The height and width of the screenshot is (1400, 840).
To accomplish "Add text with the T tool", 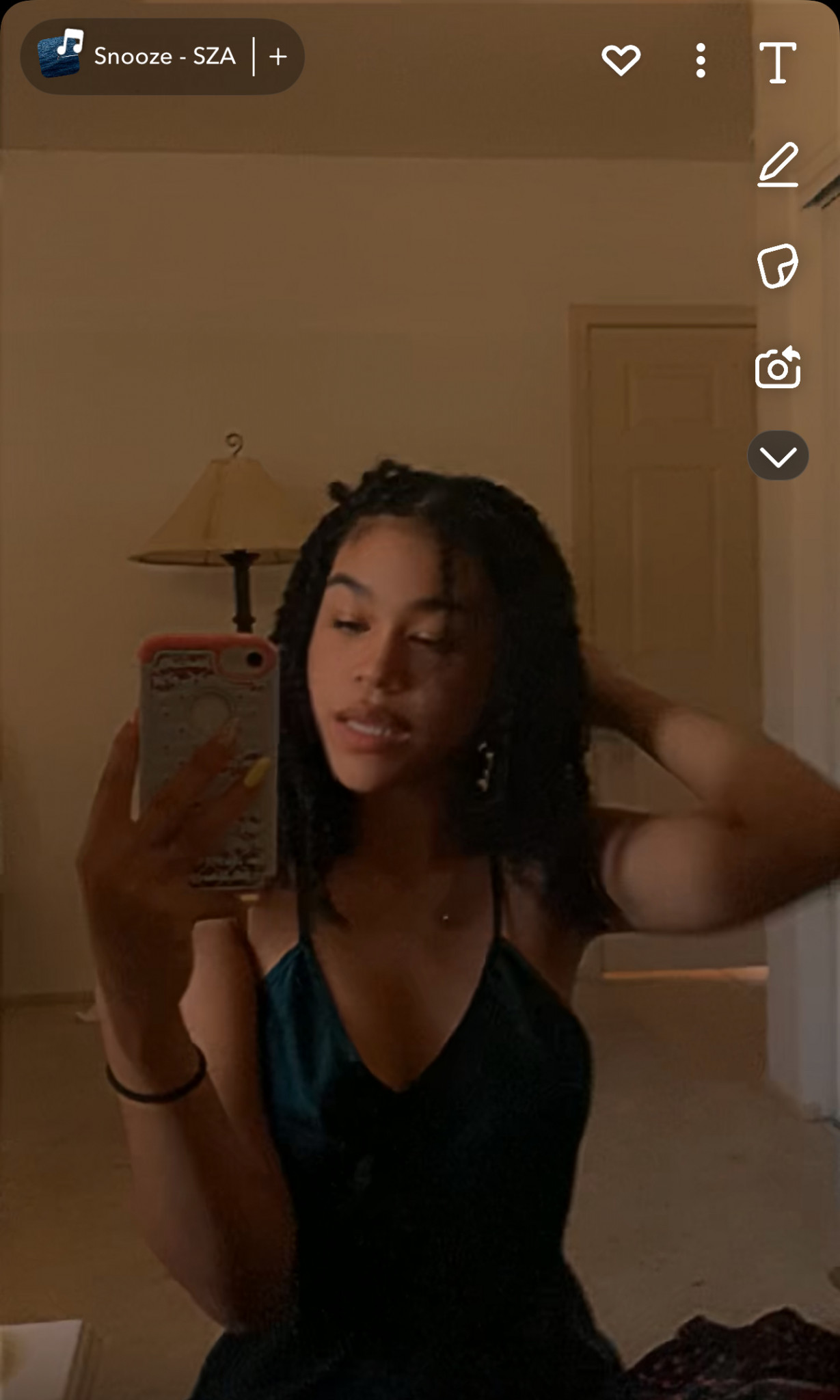I will 778,62.
